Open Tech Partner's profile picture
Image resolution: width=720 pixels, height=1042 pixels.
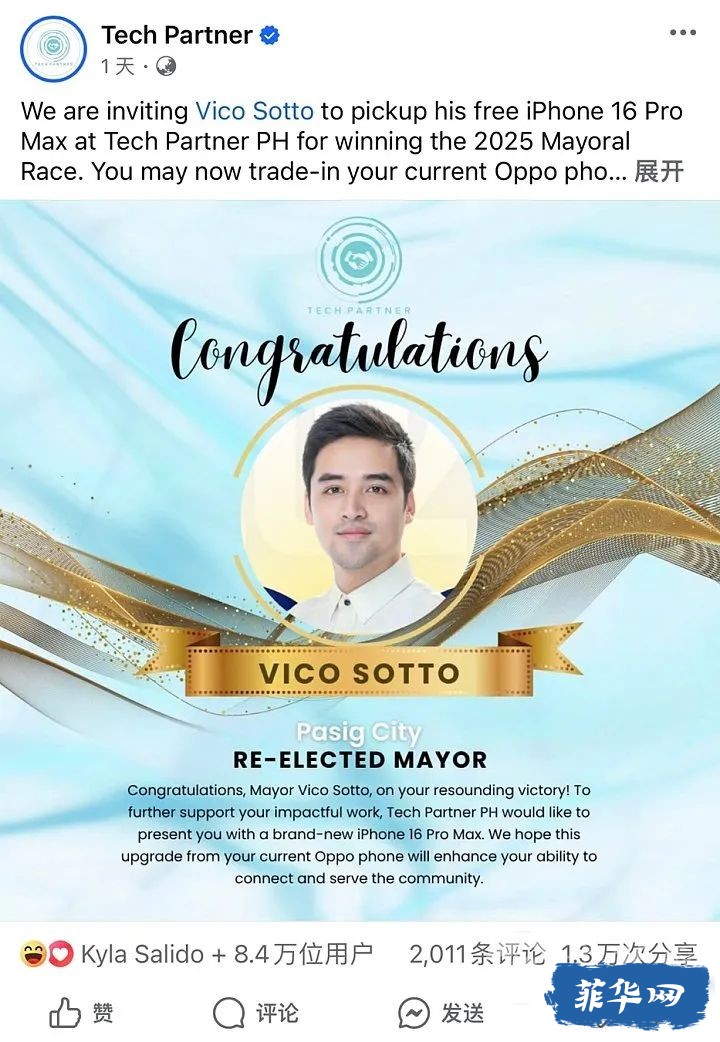tap(52, 49)
